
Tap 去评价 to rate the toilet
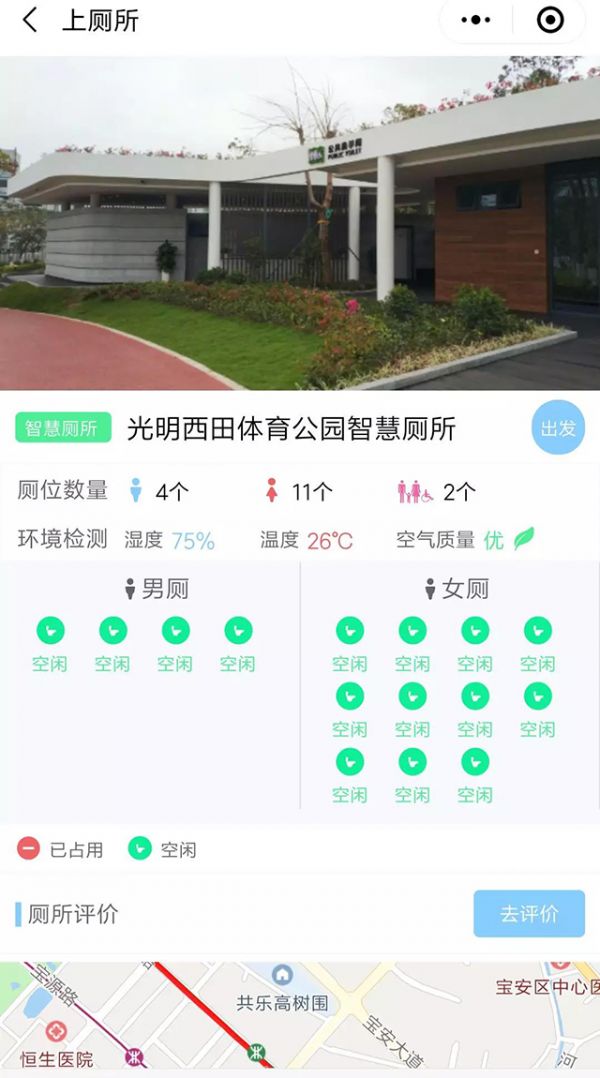pos(529,914)
